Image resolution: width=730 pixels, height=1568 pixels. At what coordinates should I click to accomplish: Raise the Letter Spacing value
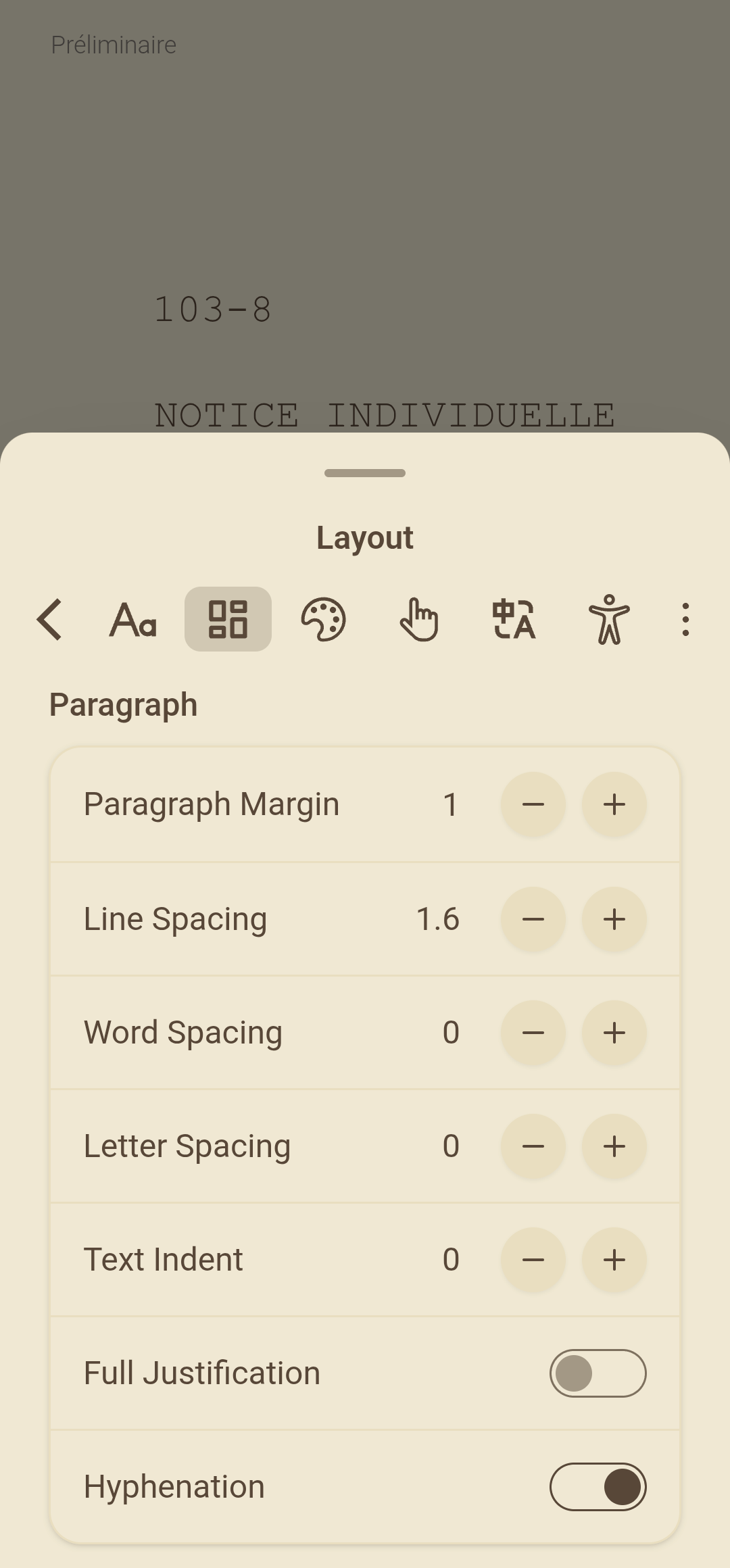pos(614,1146)
